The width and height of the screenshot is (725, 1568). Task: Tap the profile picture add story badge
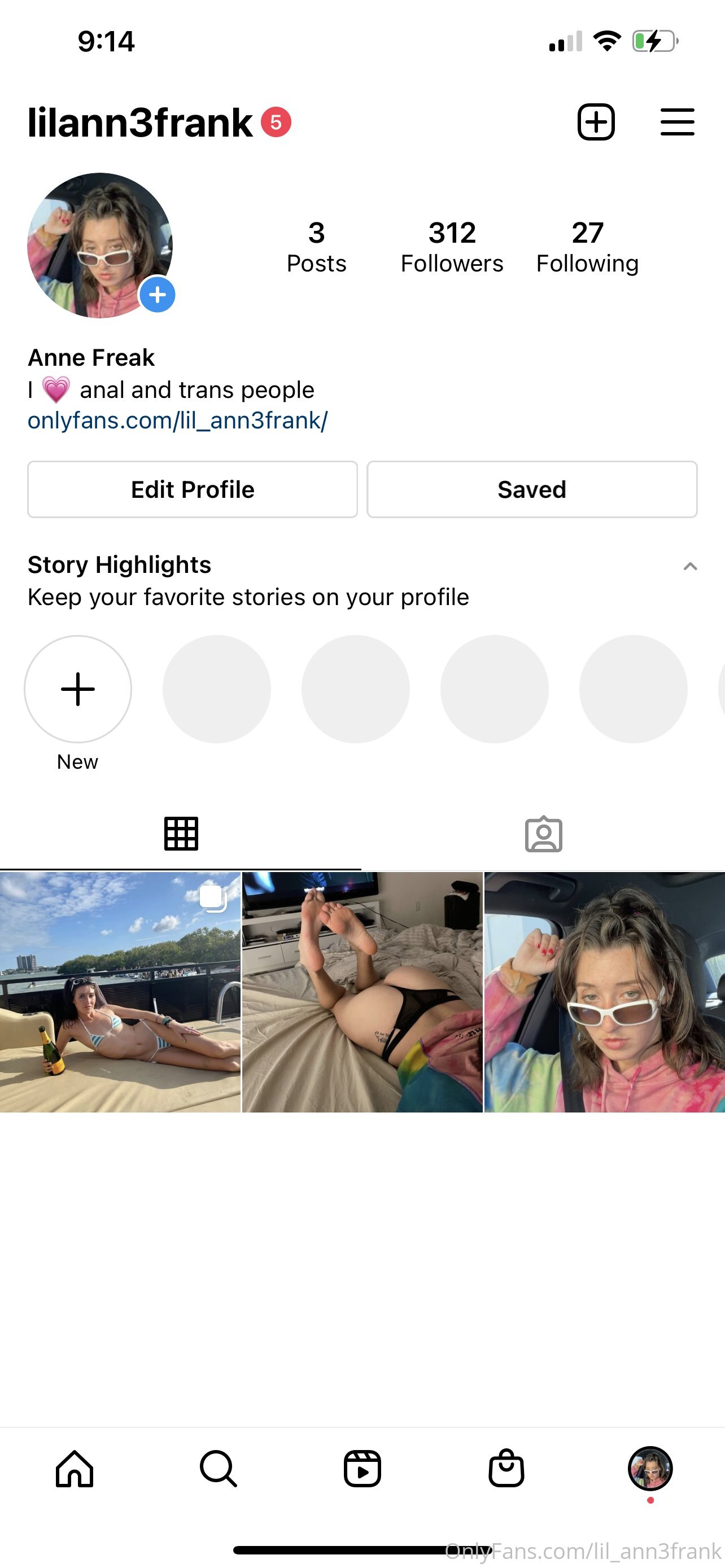coord(158,295)
